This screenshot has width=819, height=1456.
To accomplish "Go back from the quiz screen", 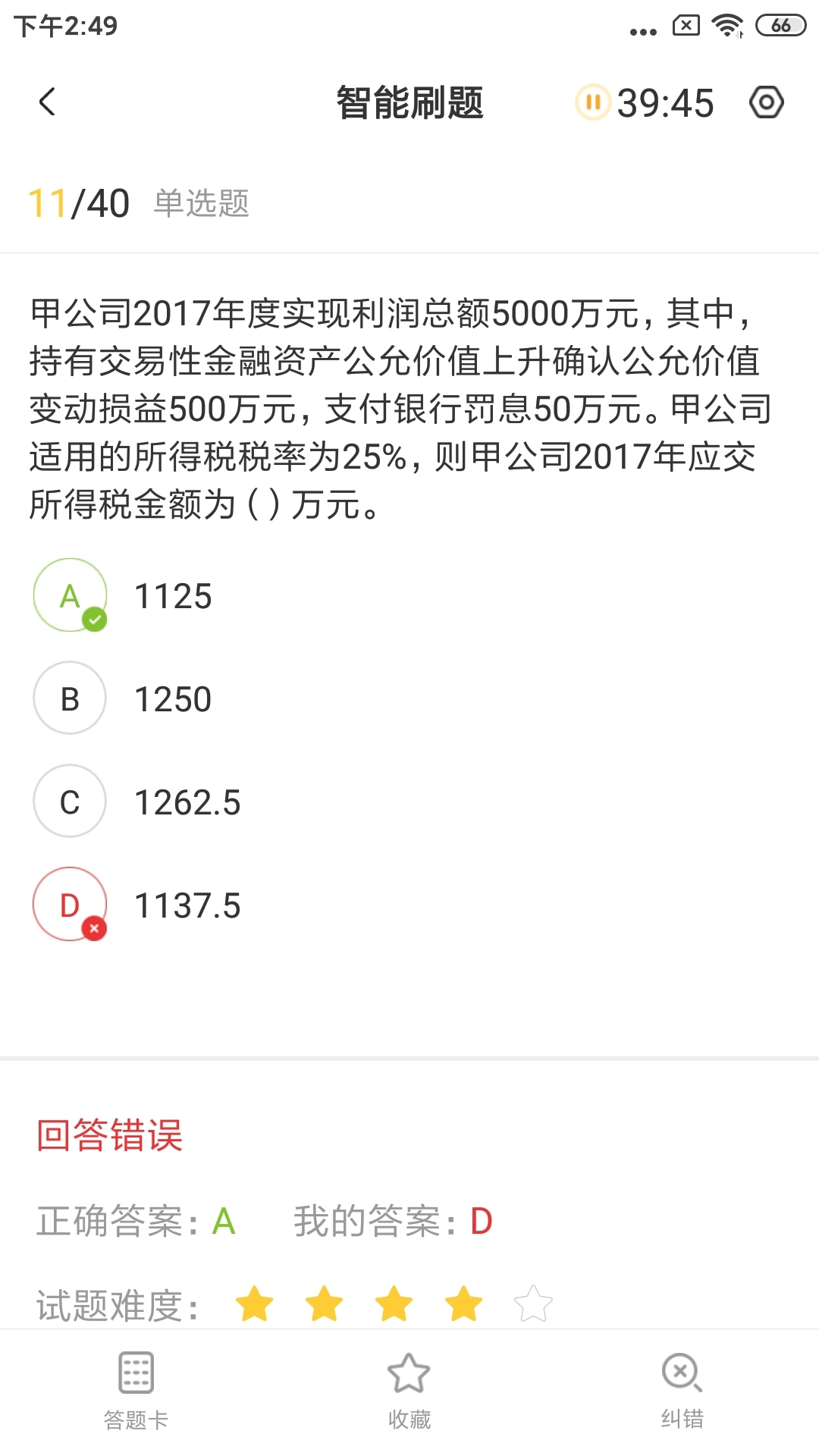I will 47,102.
